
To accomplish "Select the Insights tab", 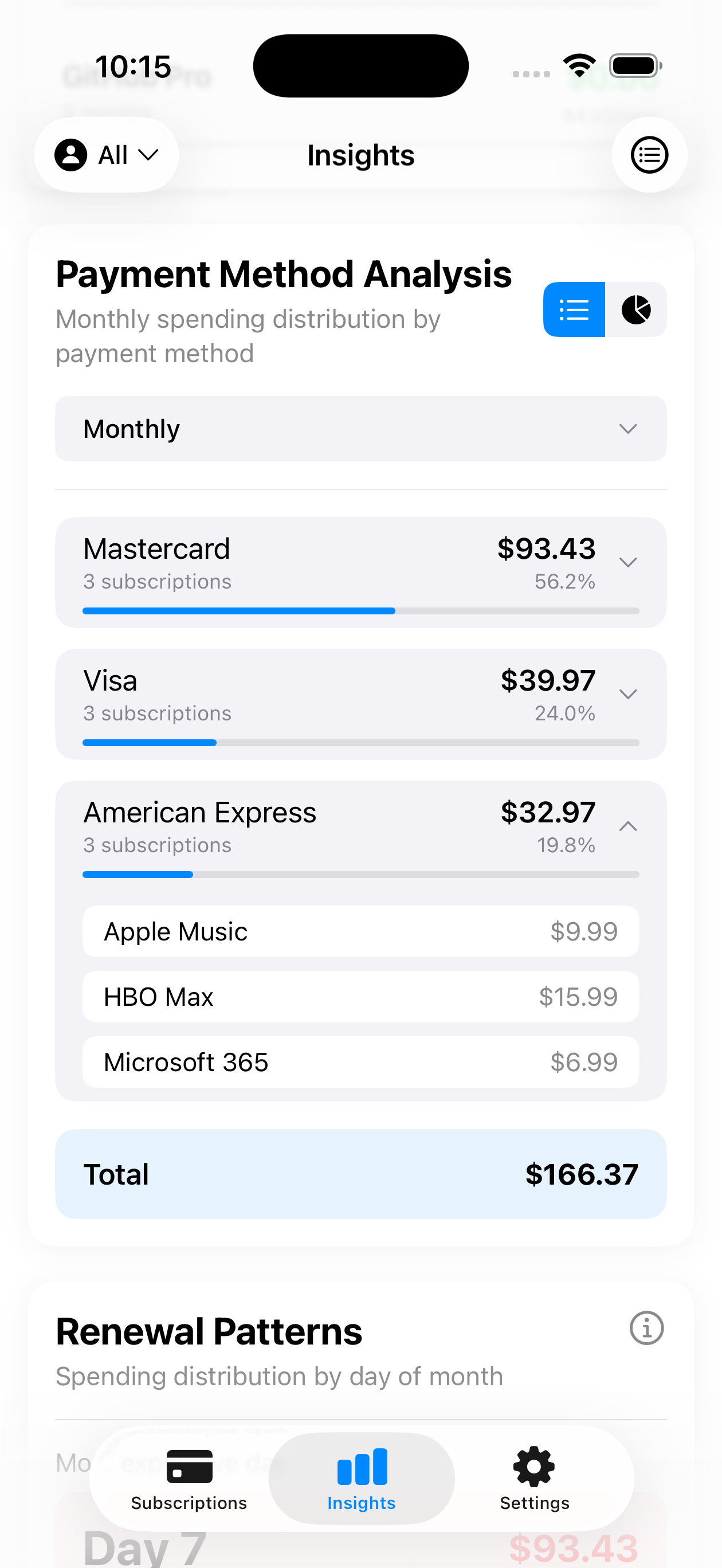I will click(x=361, y=1478).
